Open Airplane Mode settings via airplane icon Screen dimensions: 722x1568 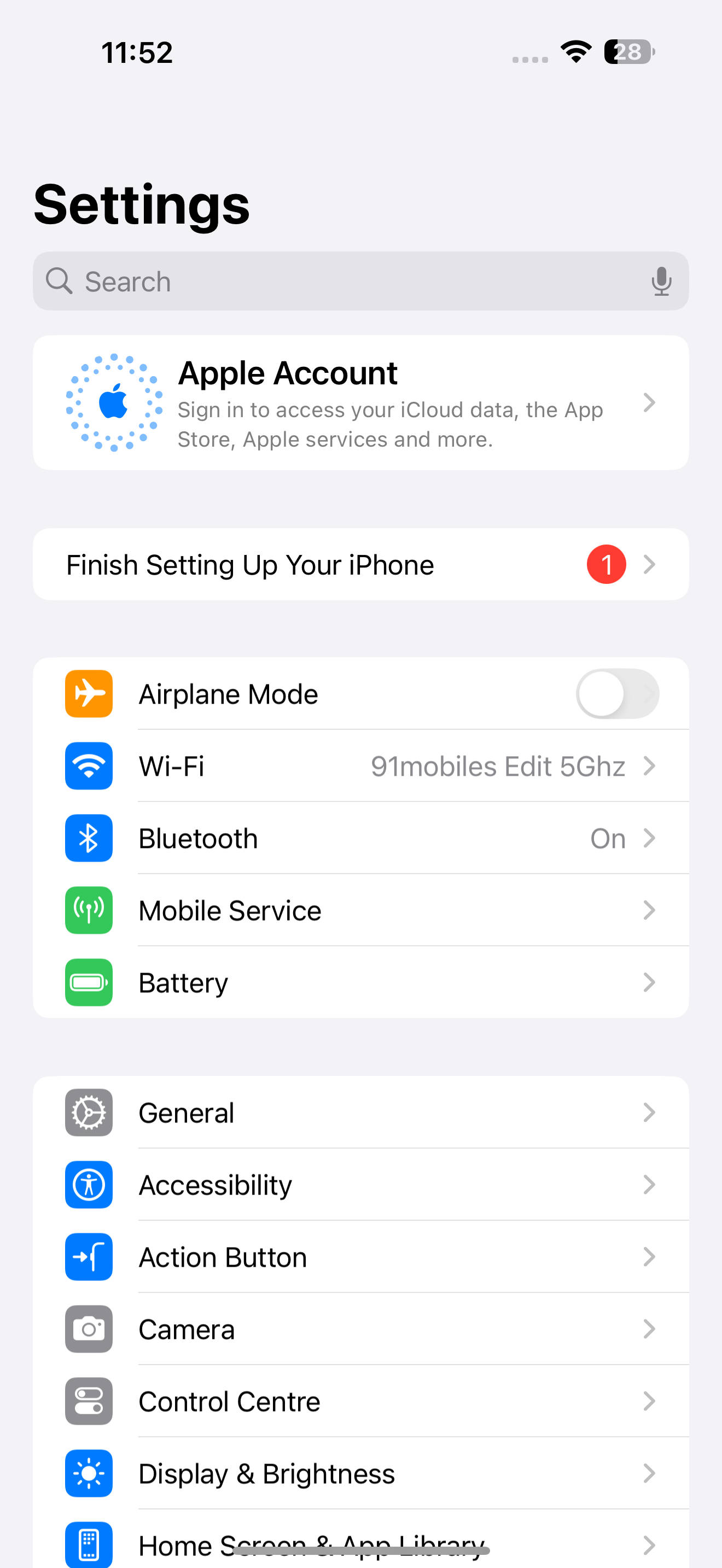pos(88,694)
